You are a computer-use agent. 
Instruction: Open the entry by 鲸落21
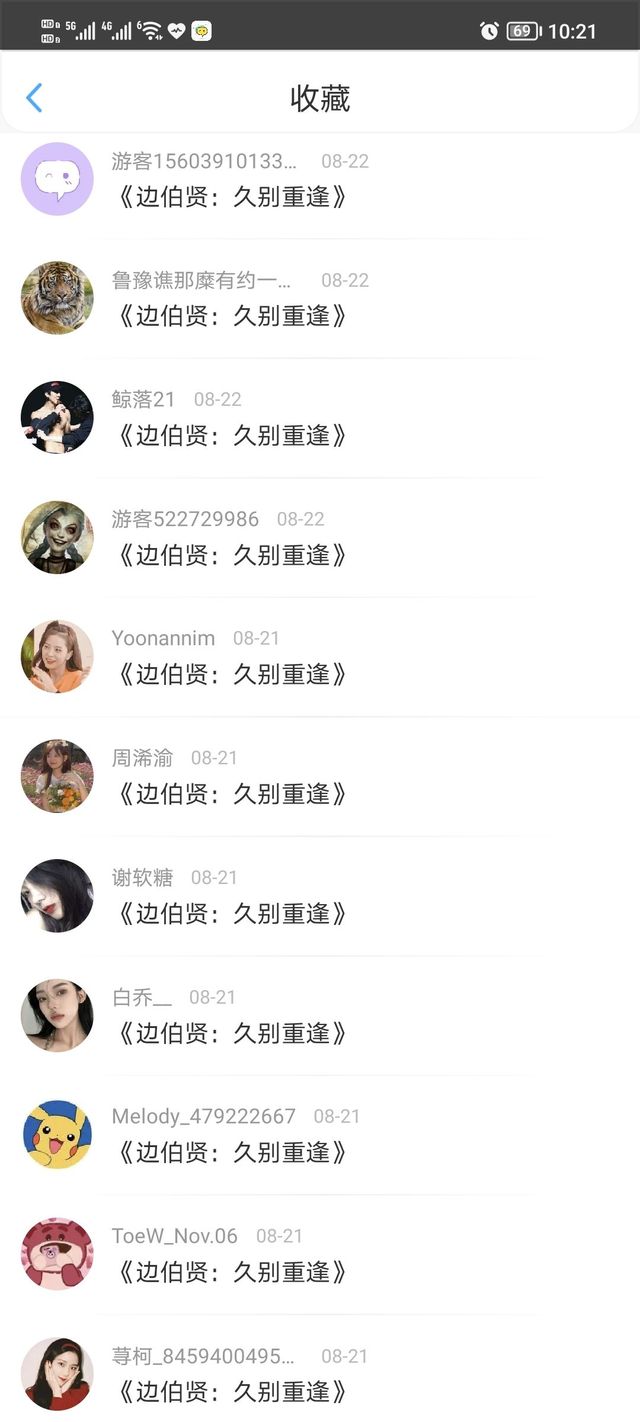click(x=320, y=418)
